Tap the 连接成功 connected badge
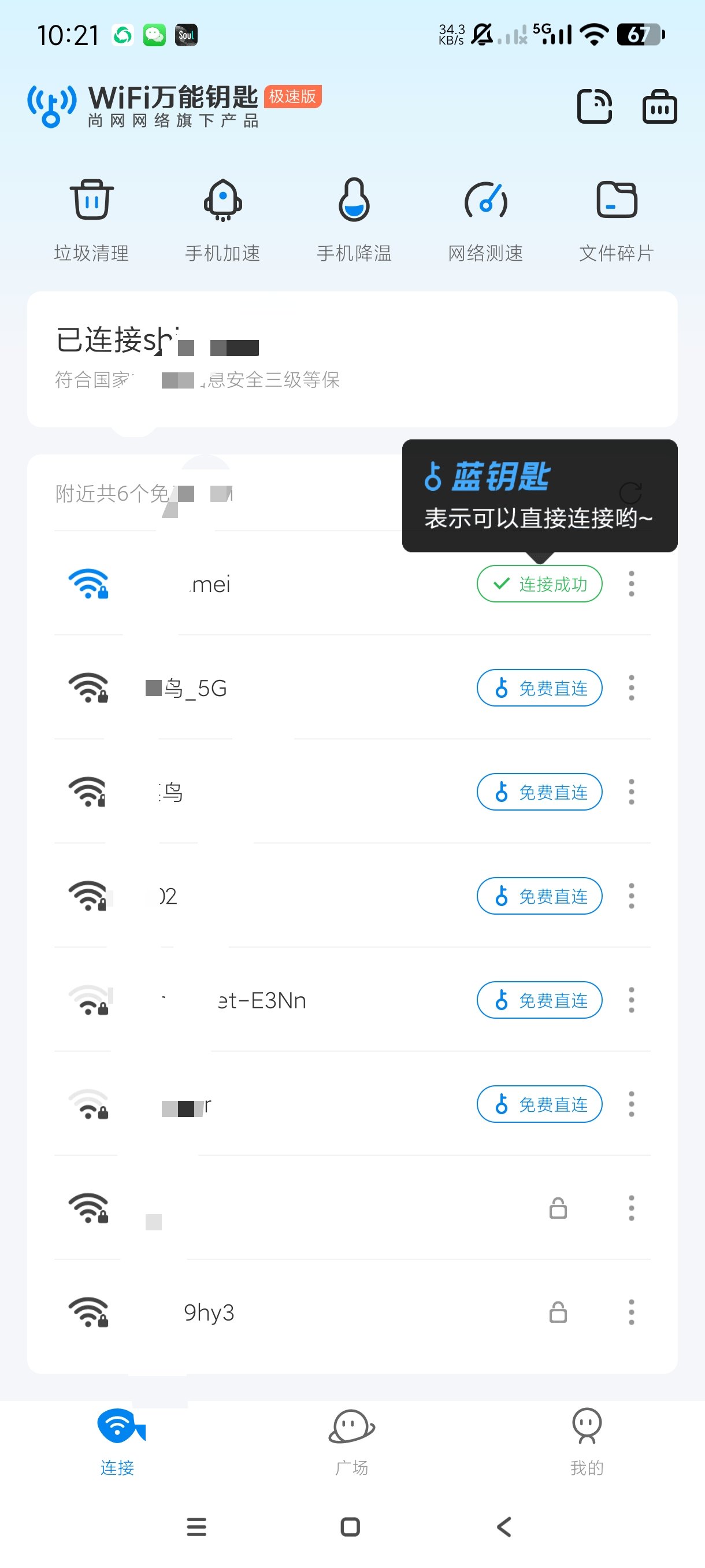 click(539, 584)
